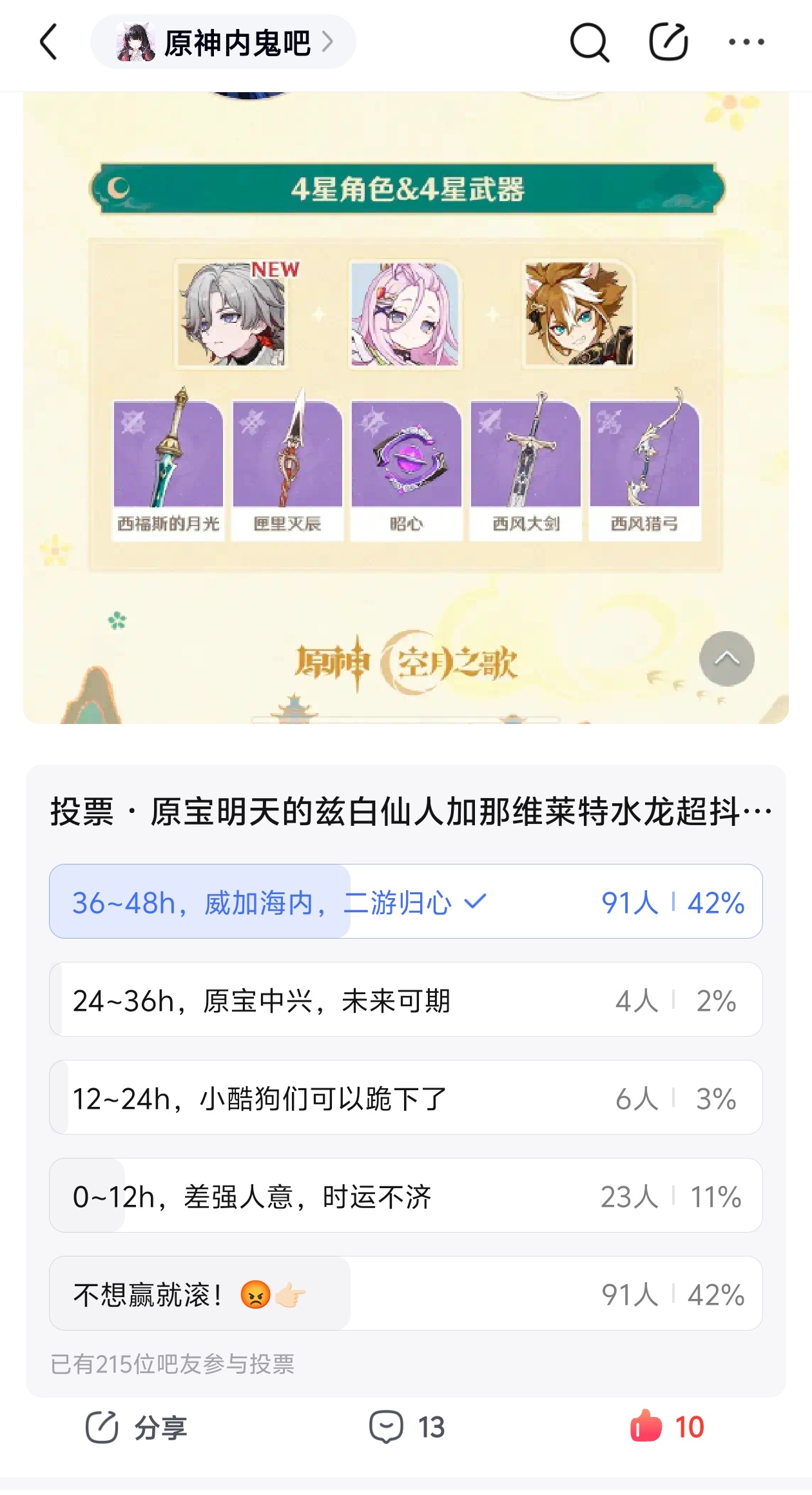The width and height of the screenshot is (812, 1495).
Task: Open the 13 comments
Action: click(x=407, y=1427)
